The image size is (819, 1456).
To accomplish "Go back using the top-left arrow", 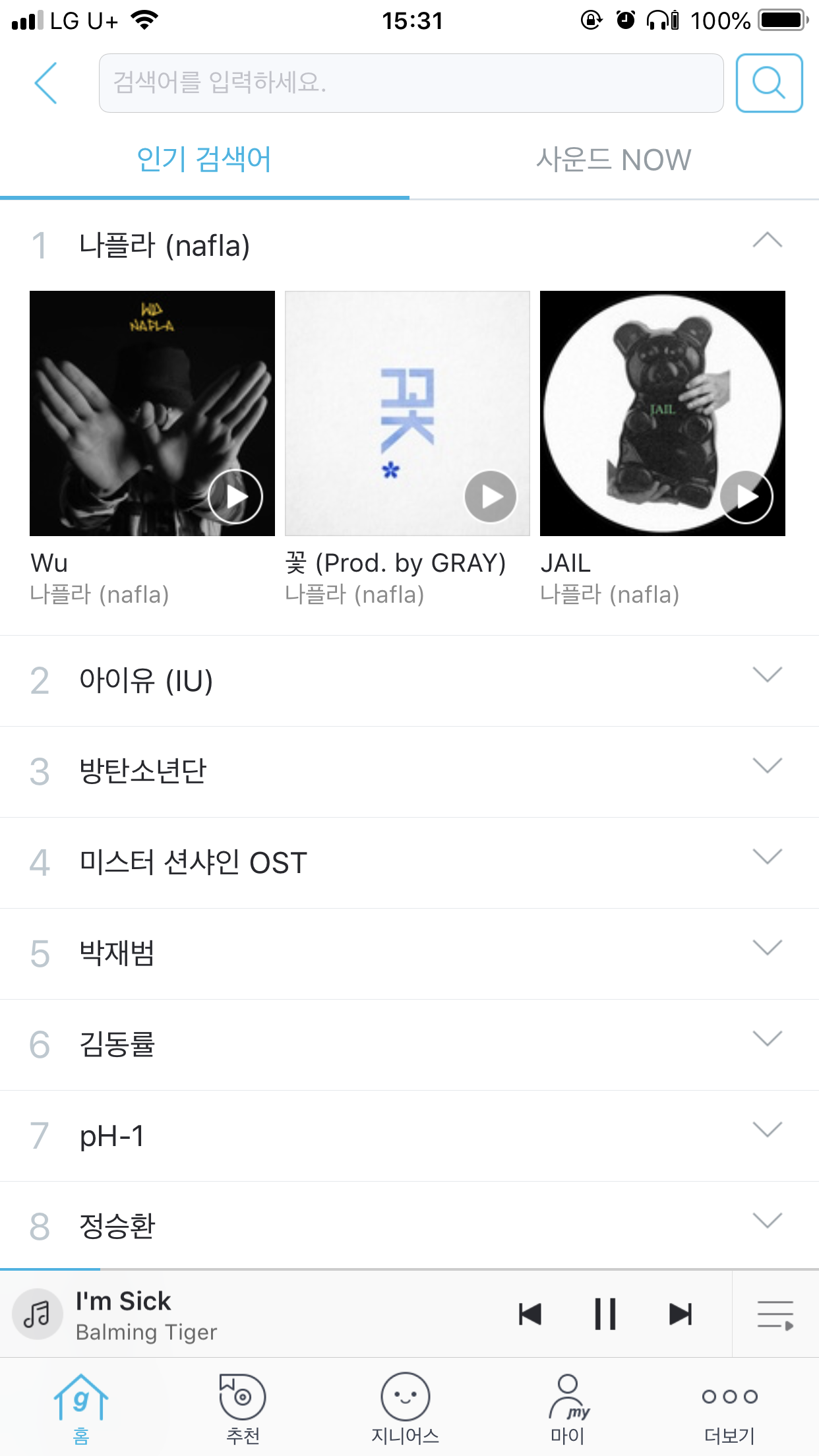I will [45, 83].
